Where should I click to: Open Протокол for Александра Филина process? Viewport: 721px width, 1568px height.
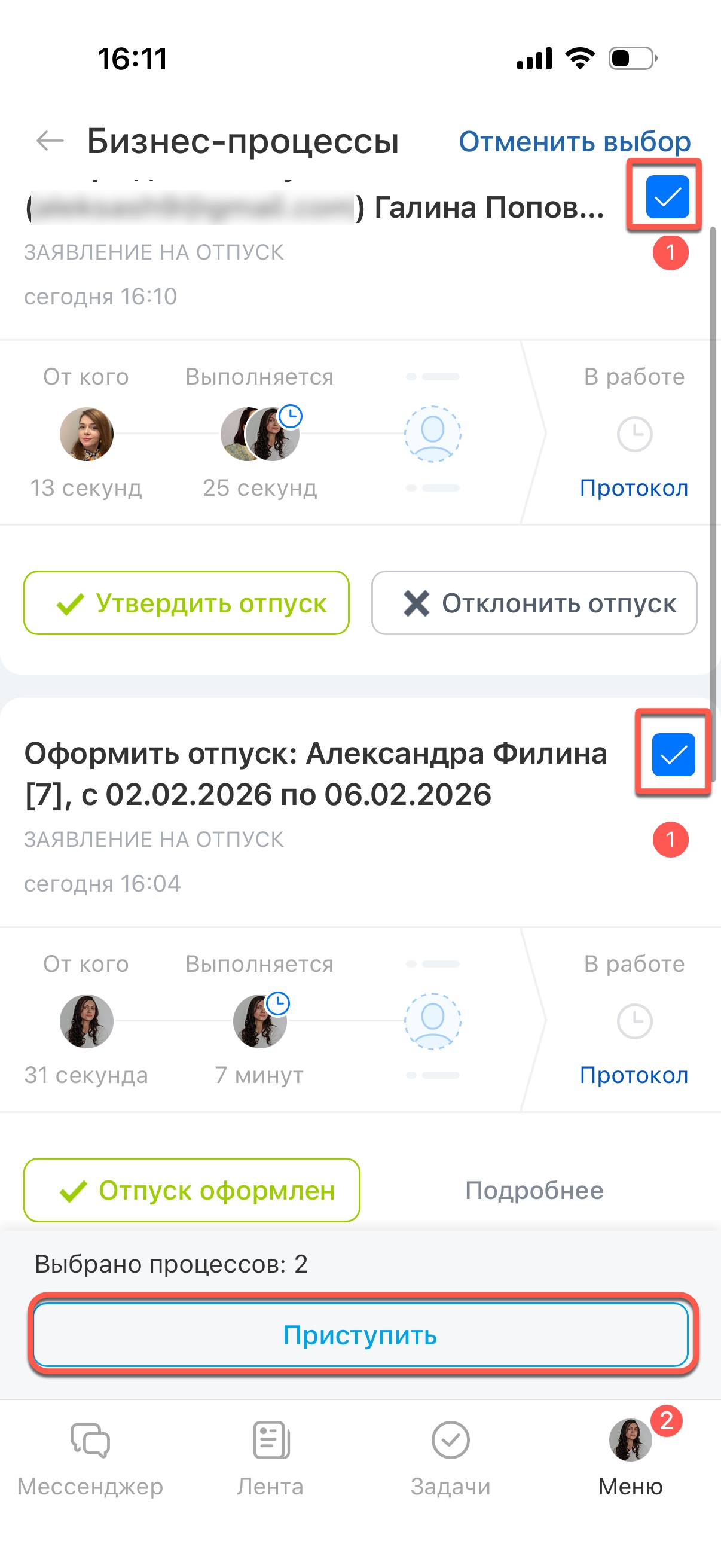(633, 1076)
